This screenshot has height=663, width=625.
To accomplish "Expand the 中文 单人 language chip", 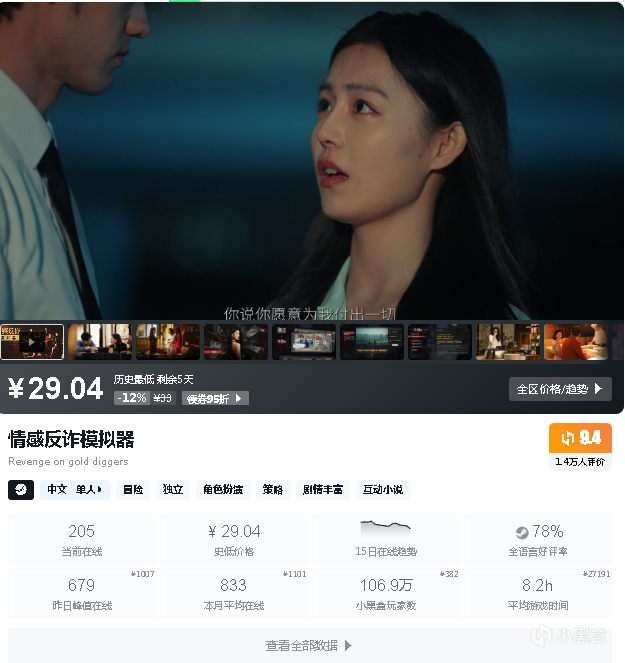I will tap(75, 490).
